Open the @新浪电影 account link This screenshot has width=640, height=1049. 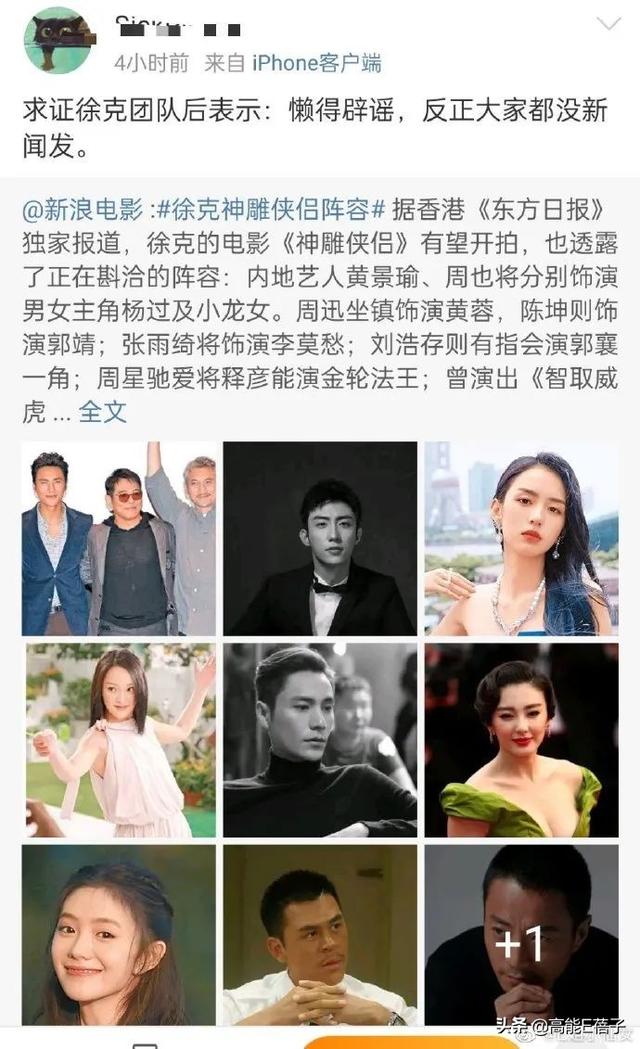click(x=82, y=210)
